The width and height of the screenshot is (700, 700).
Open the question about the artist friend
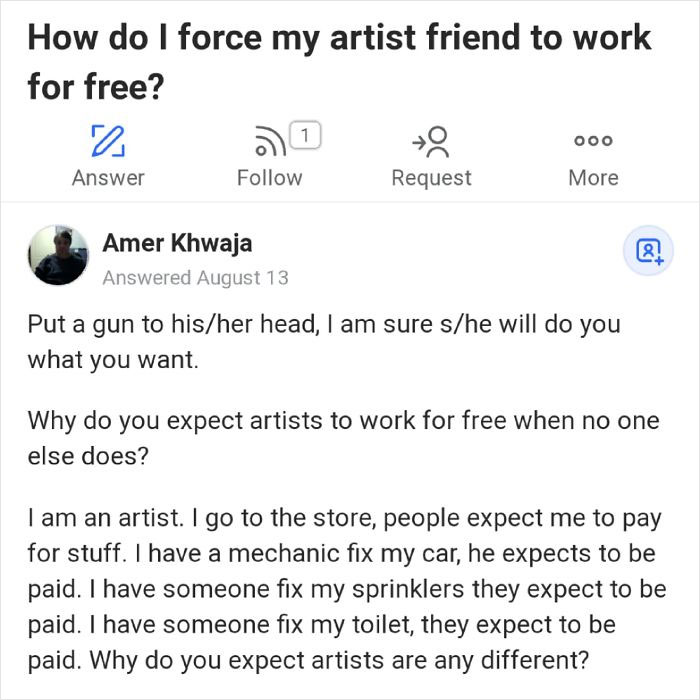tap(339, 62)
